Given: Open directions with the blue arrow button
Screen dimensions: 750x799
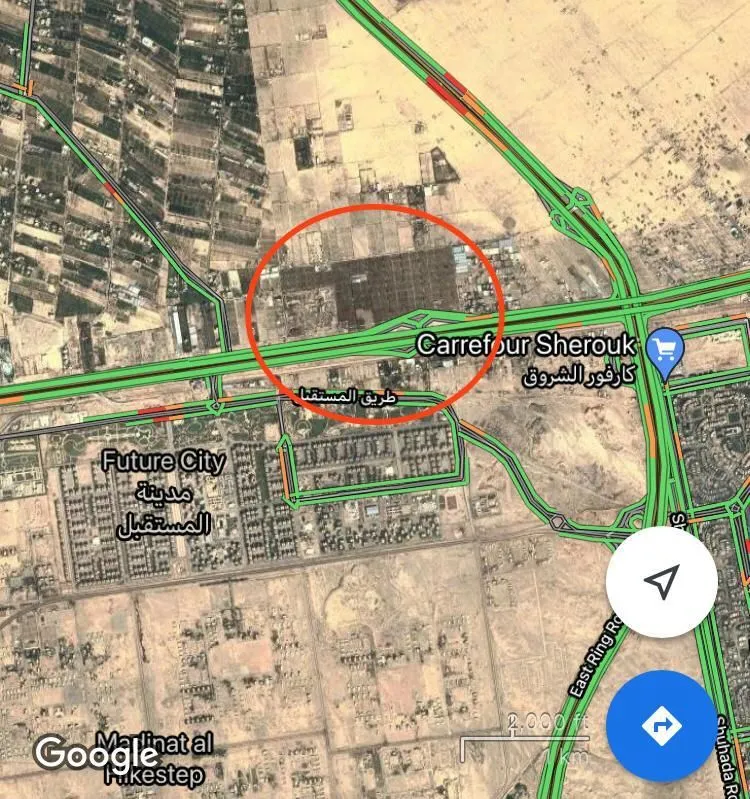Looking at the screenshot, I should pos(661,725).
